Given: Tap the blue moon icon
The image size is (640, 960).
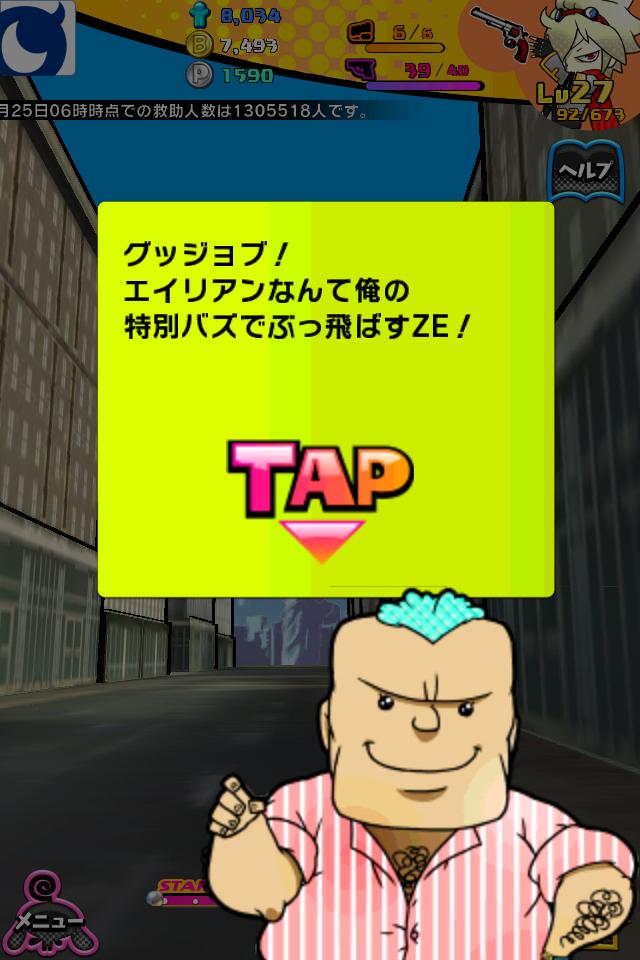Looking at the screenshot, I should click(x=35, y=37).
